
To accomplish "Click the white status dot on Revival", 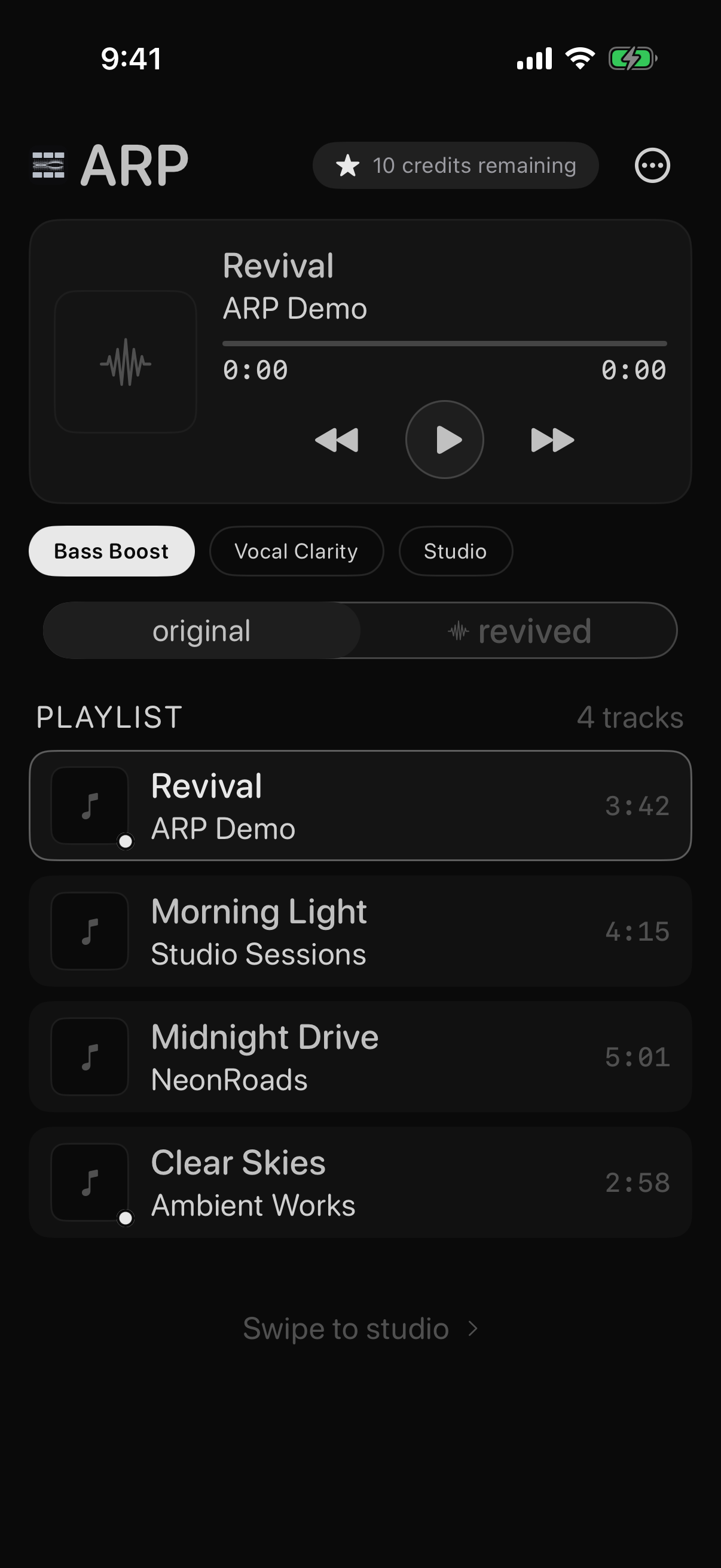I will [x=126, y=842].
